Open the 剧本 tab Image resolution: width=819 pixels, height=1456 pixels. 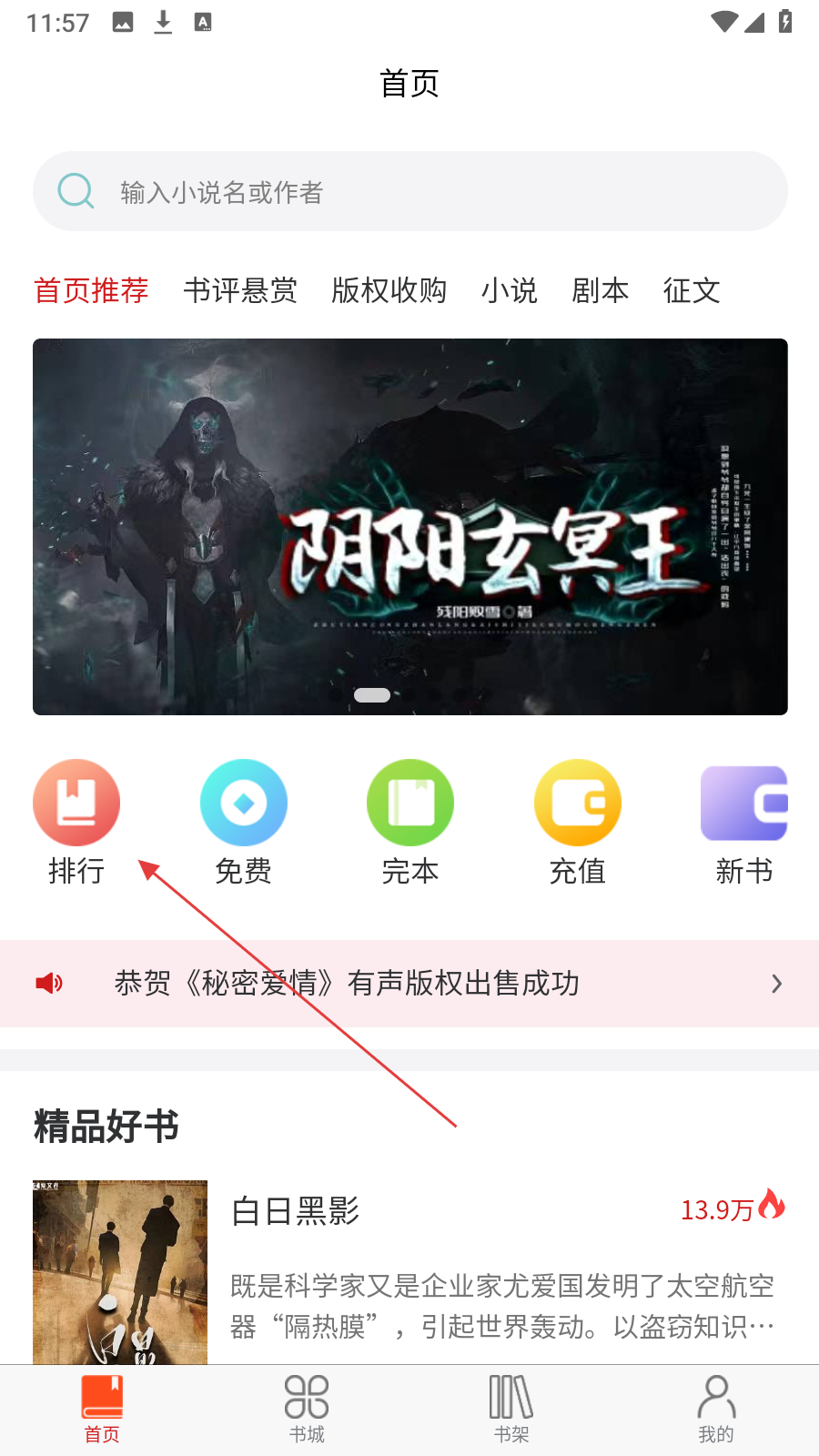point(601,290)
